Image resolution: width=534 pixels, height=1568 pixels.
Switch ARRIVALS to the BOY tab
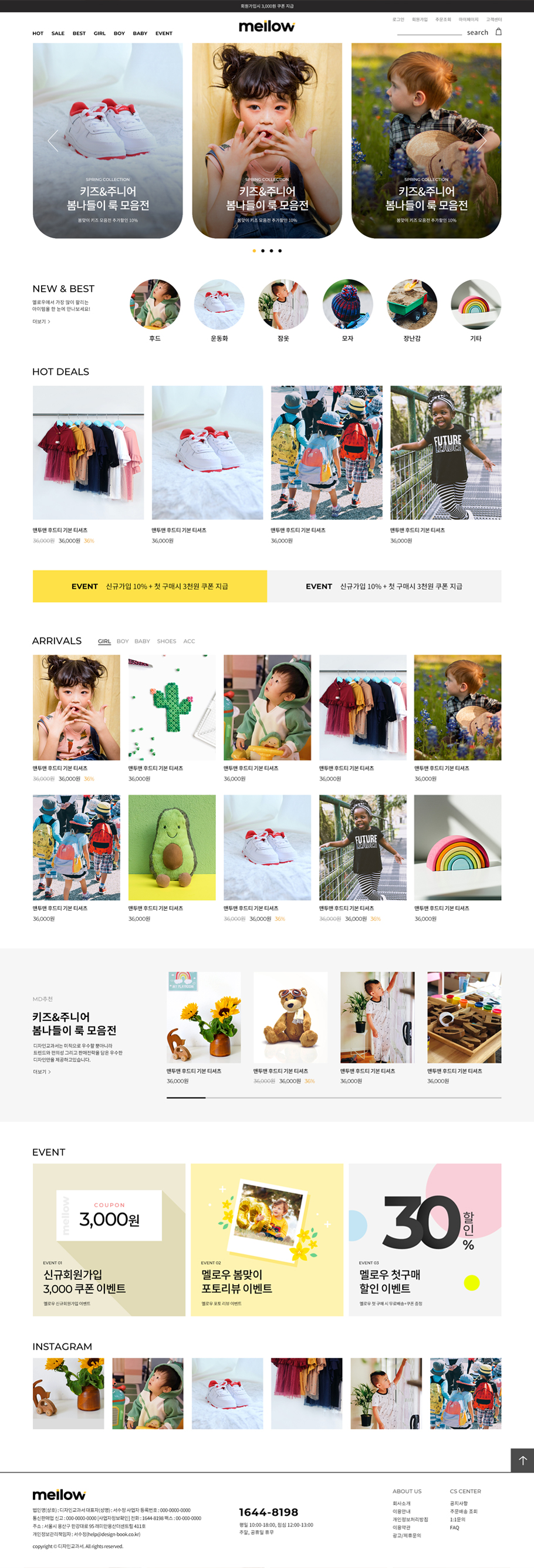click(123, 641)
